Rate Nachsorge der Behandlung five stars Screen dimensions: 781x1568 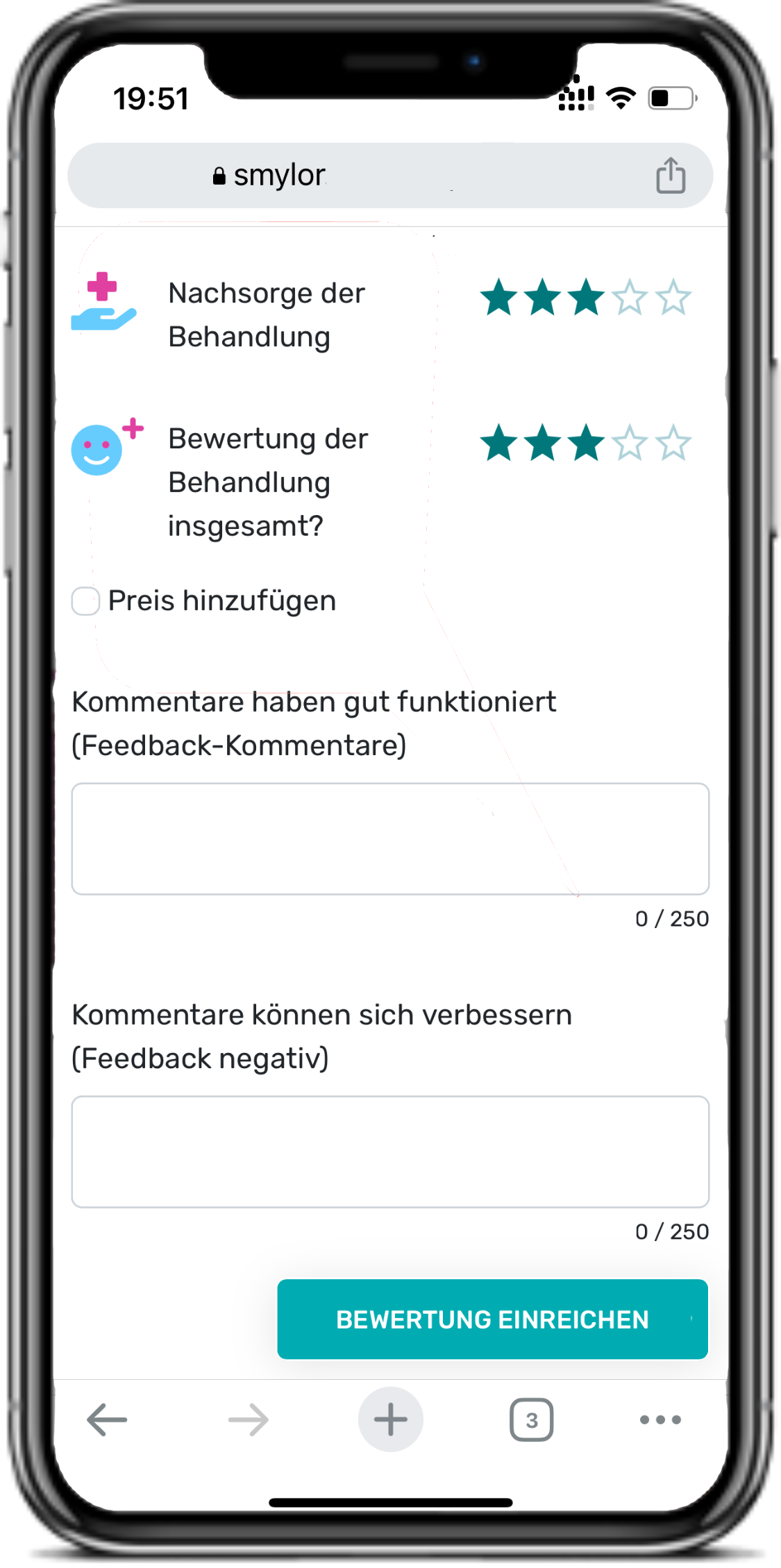click(673, 298)
